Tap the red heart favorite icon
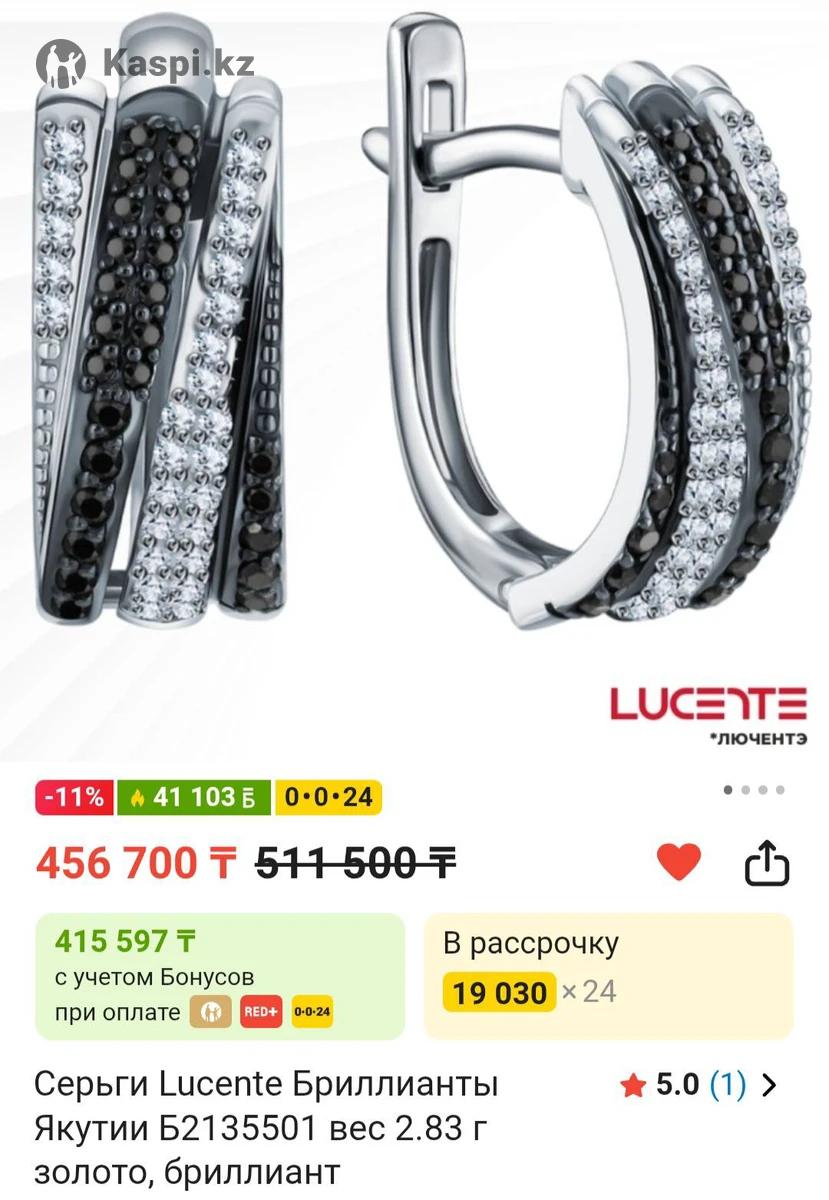 [x=679, y=862]
